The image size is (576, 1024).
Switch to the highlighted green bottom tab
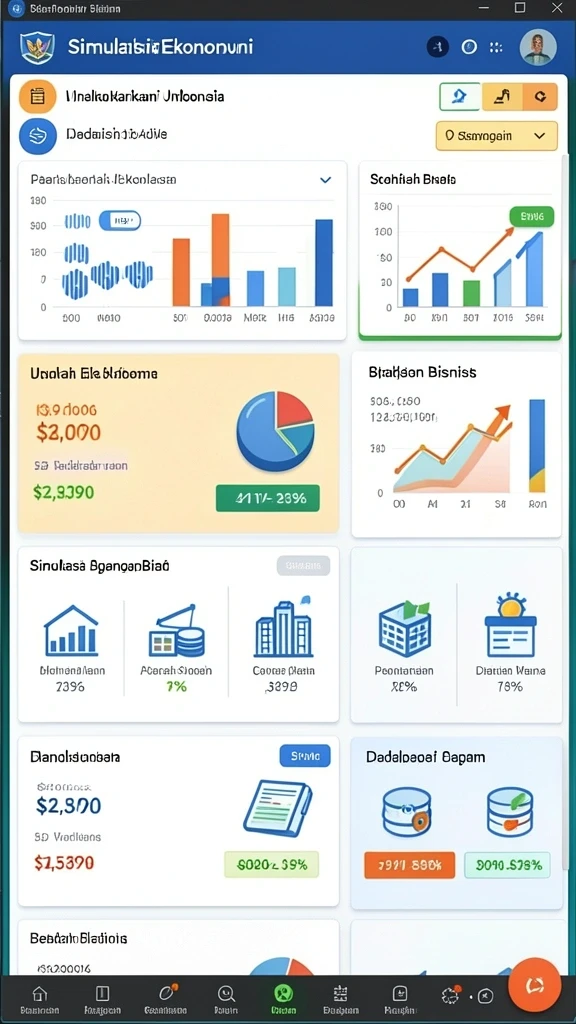(x=283, y=999)
